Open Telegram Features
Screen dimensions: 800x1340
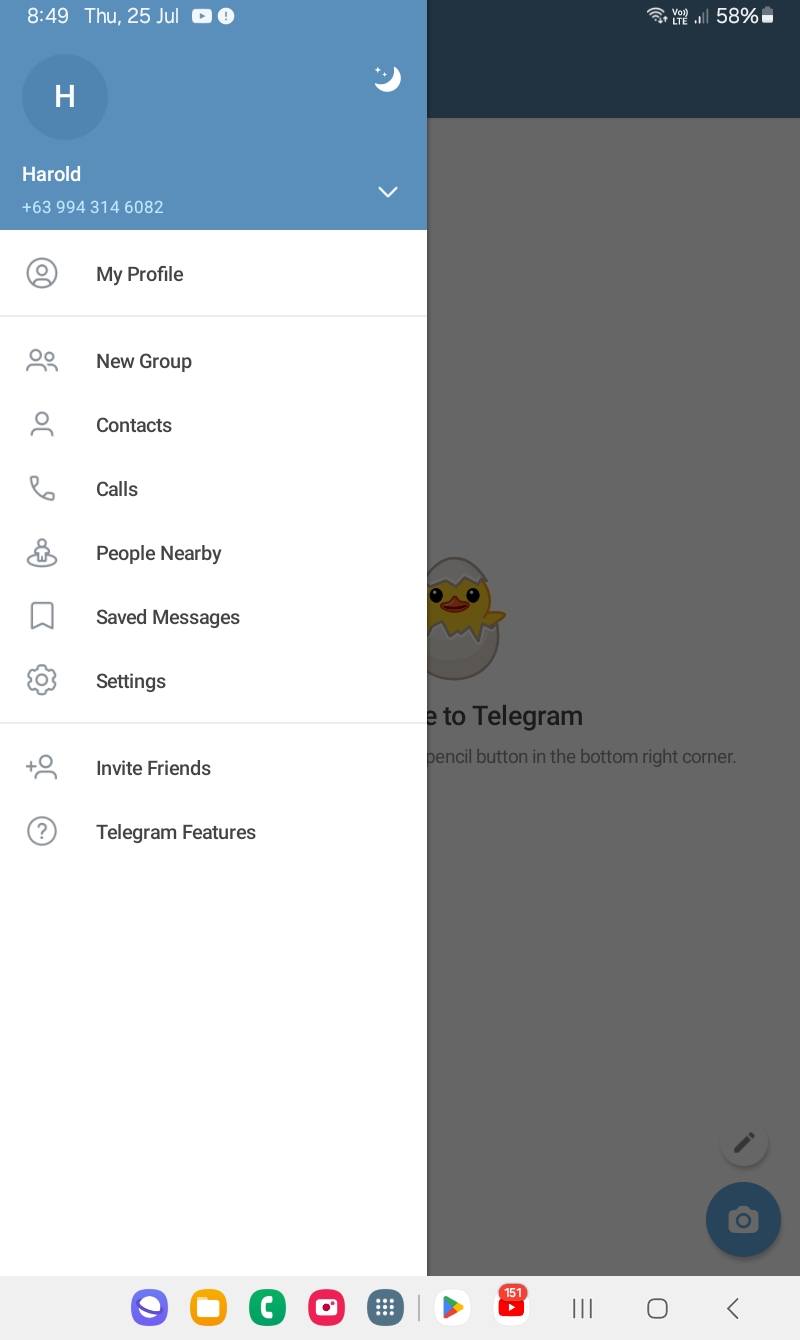pyautogui.click(x=213, y=832)
